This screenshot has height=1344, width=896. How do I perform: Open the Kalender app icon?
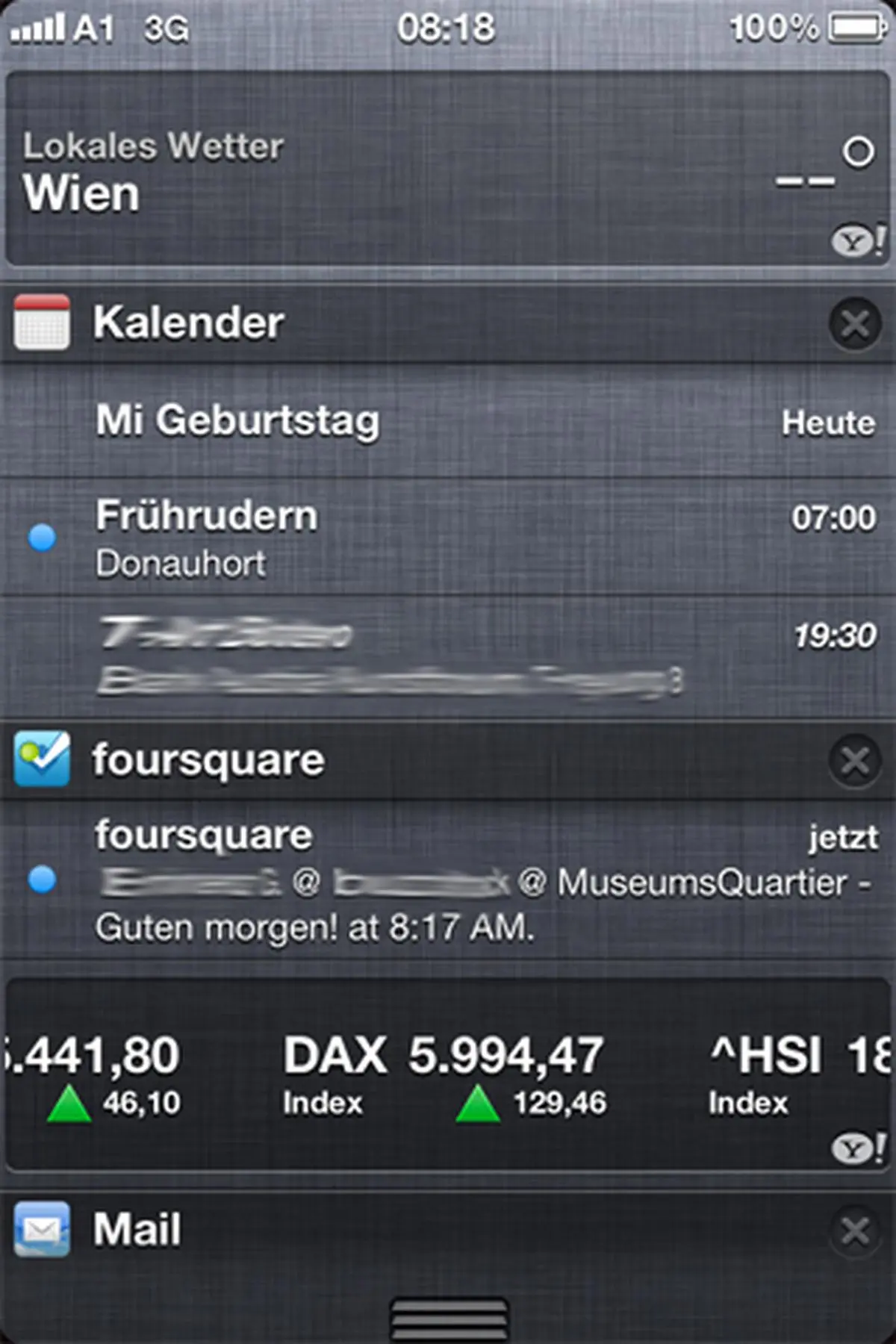(43, 323)
